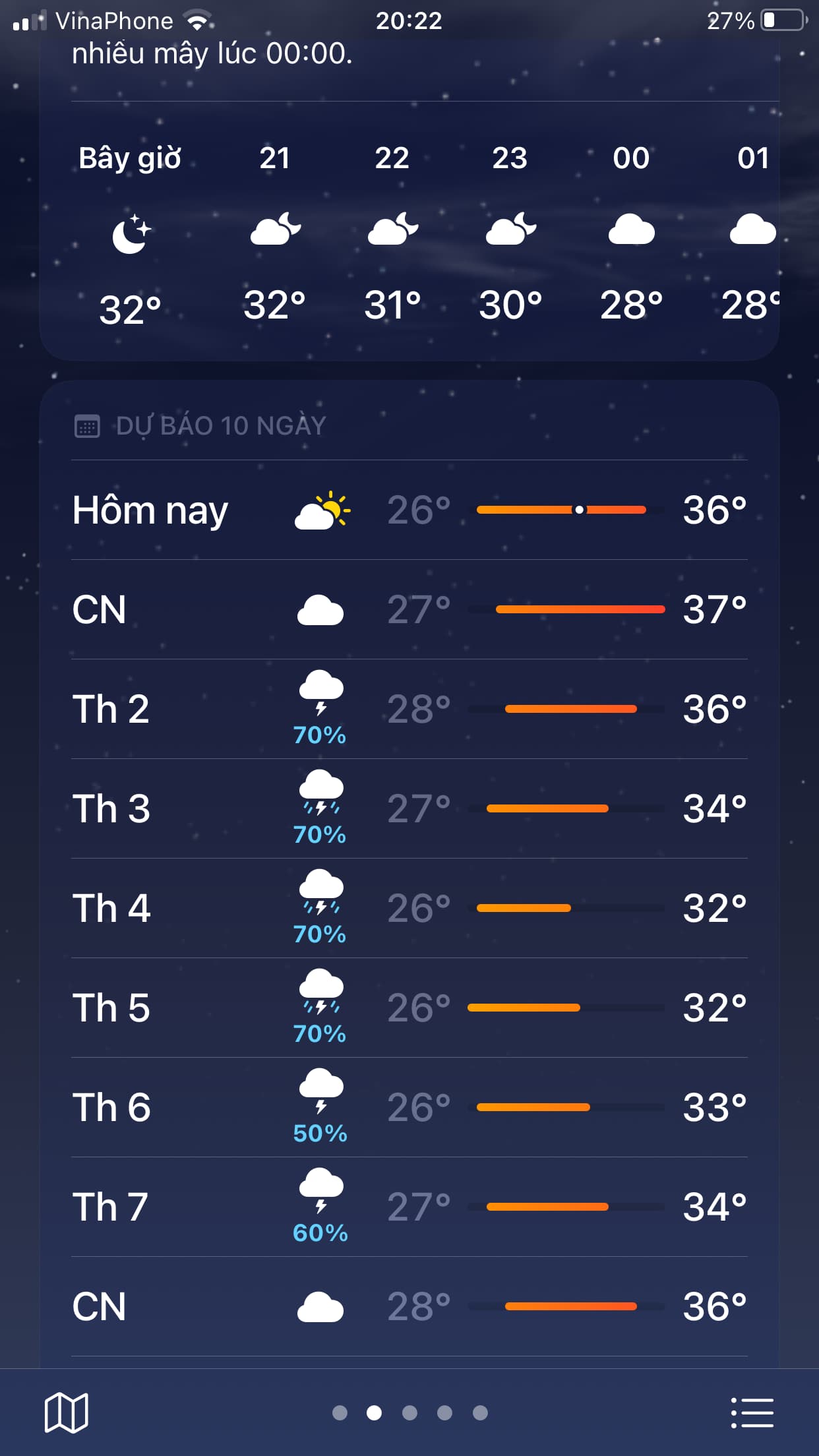Select the Th 3 forecast row

click(x=409, y=808)
